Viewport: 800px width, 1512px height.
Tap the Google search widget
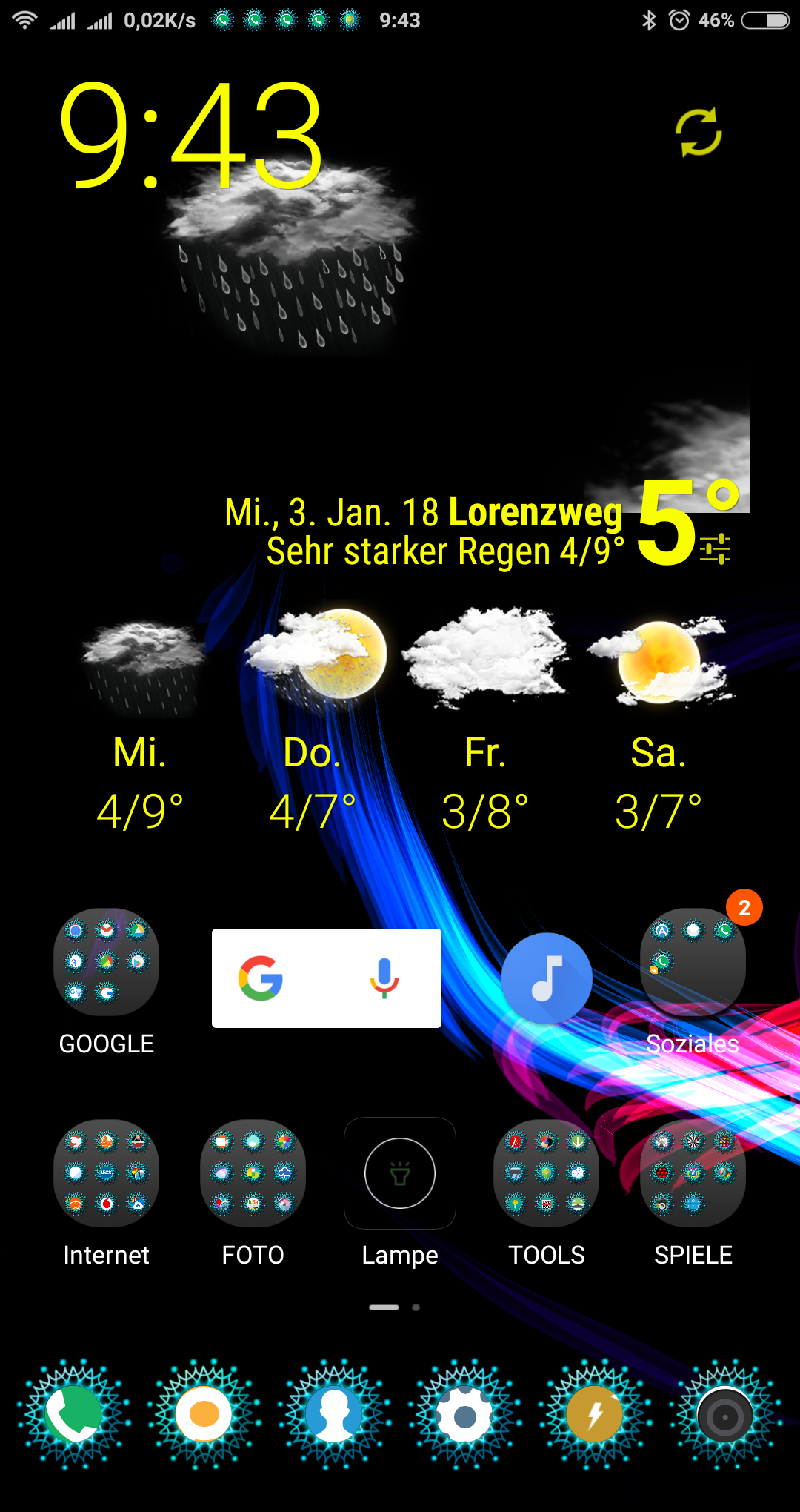click(327, 978)
